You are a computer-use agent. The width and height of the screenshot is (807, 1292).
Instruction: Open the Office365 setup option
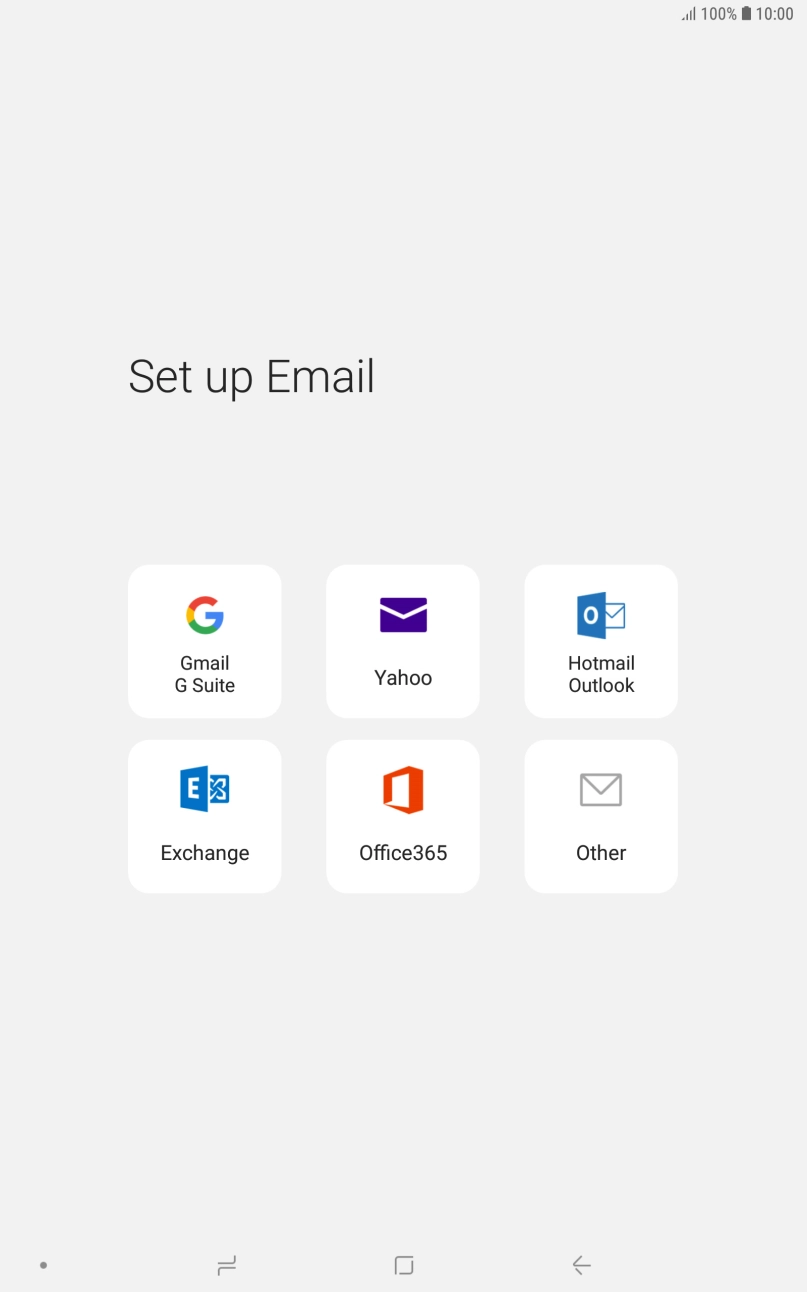(403, 816)
